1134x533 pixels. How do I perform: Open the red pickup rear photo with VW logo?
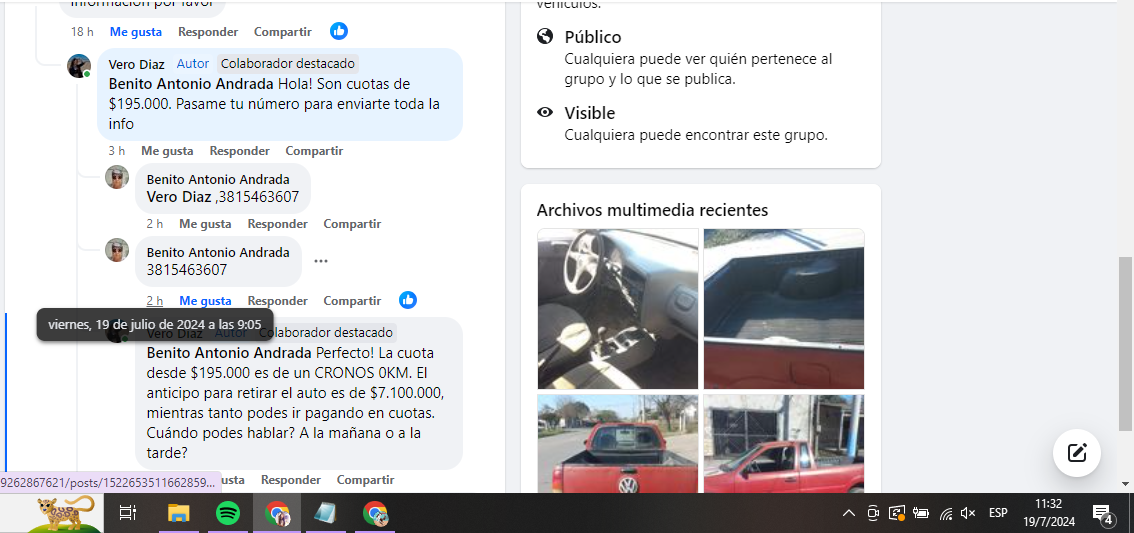(x=618, y=444)
